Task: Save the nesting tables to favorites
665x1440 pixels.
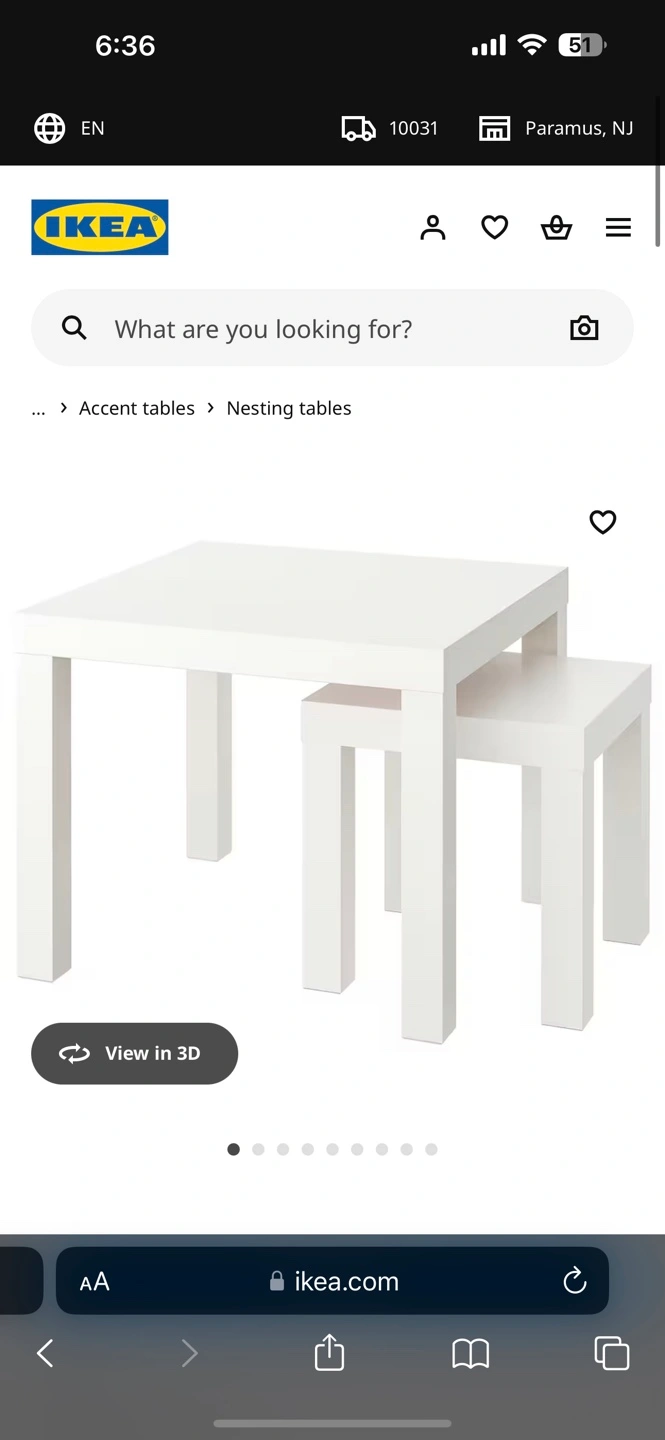Action: tap(603, 522)
